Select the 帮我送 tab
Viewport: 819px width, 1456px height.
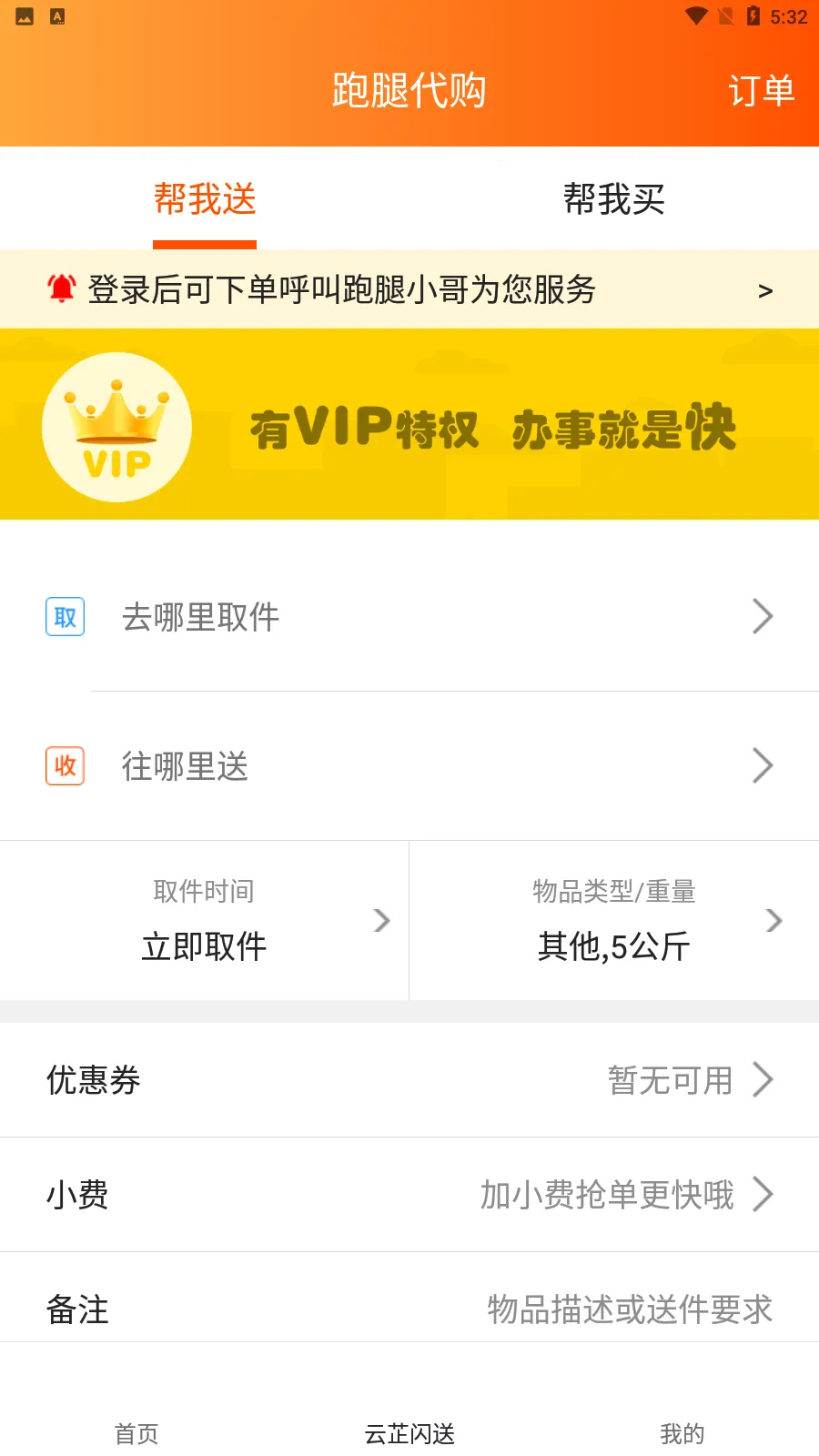(205, 199)
